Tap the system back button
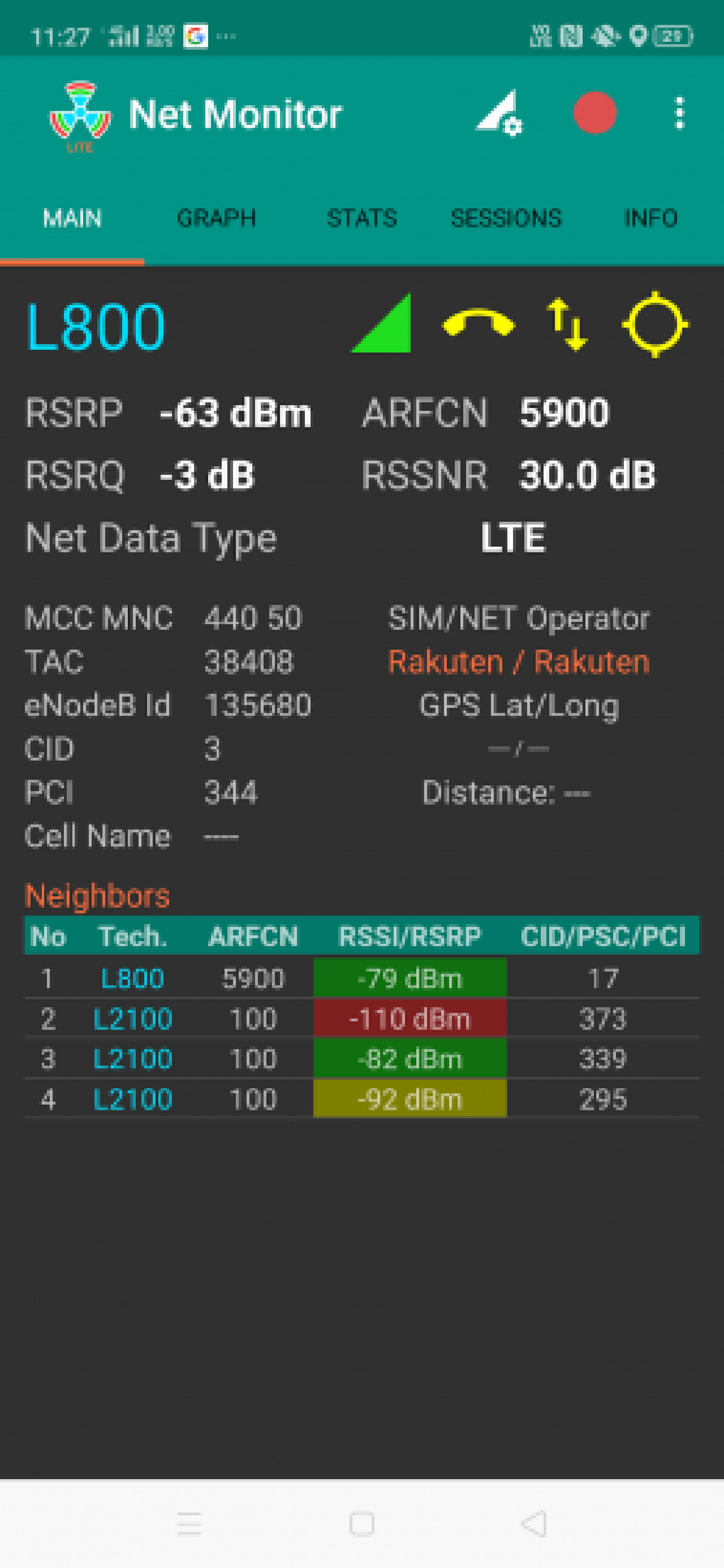The height and width of the screenshot is (1568, 724). tap(534, 1524)
